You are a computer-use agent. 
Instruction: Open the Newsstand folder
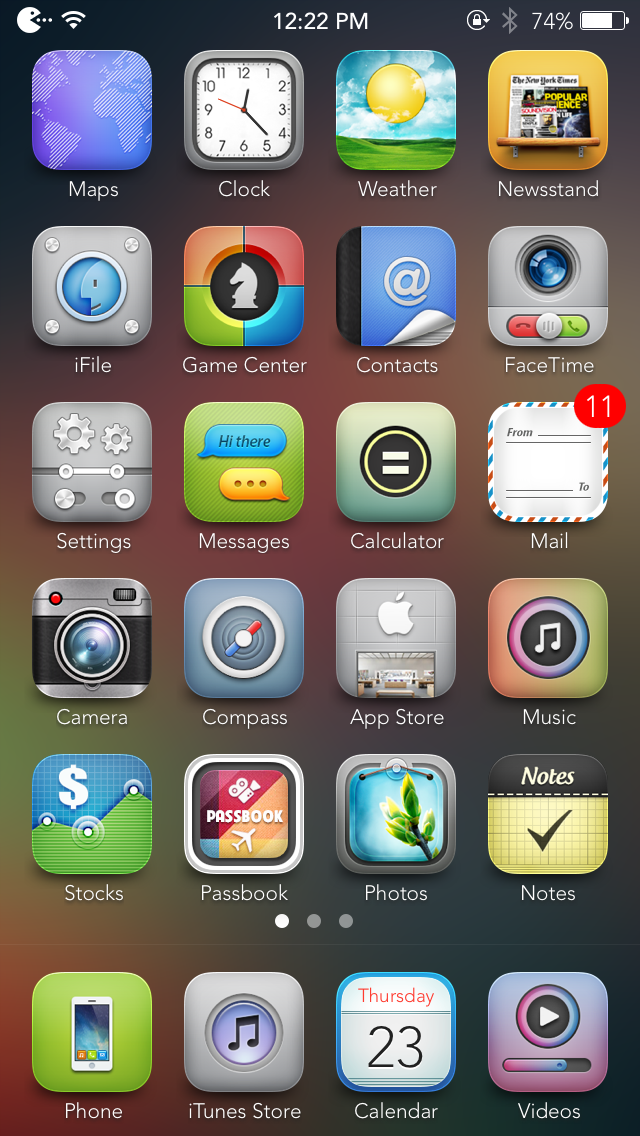coord(548,110)
